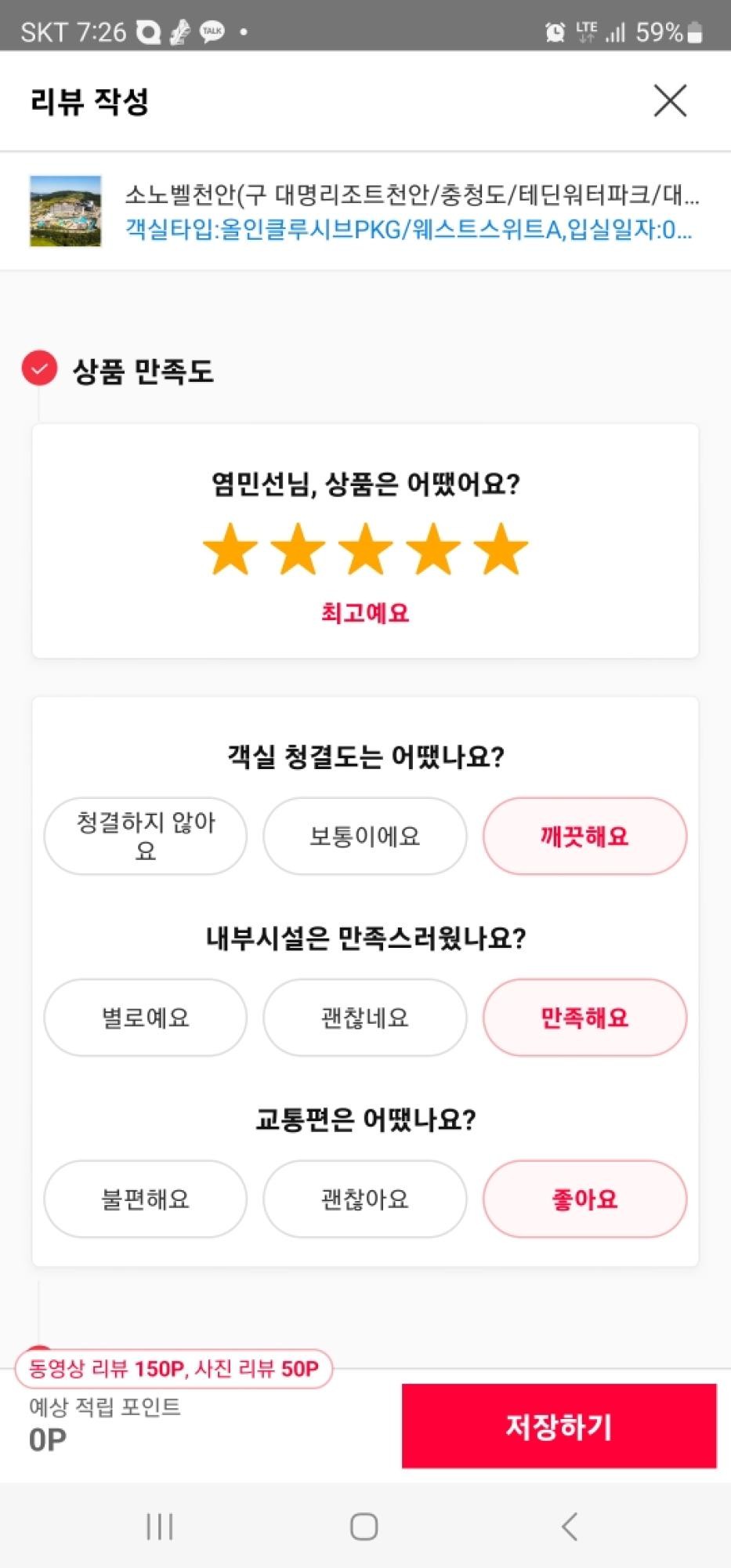731x1568 pixels.
Task: Choose 보통이에요 for room cleanliness
Action: 365,836
